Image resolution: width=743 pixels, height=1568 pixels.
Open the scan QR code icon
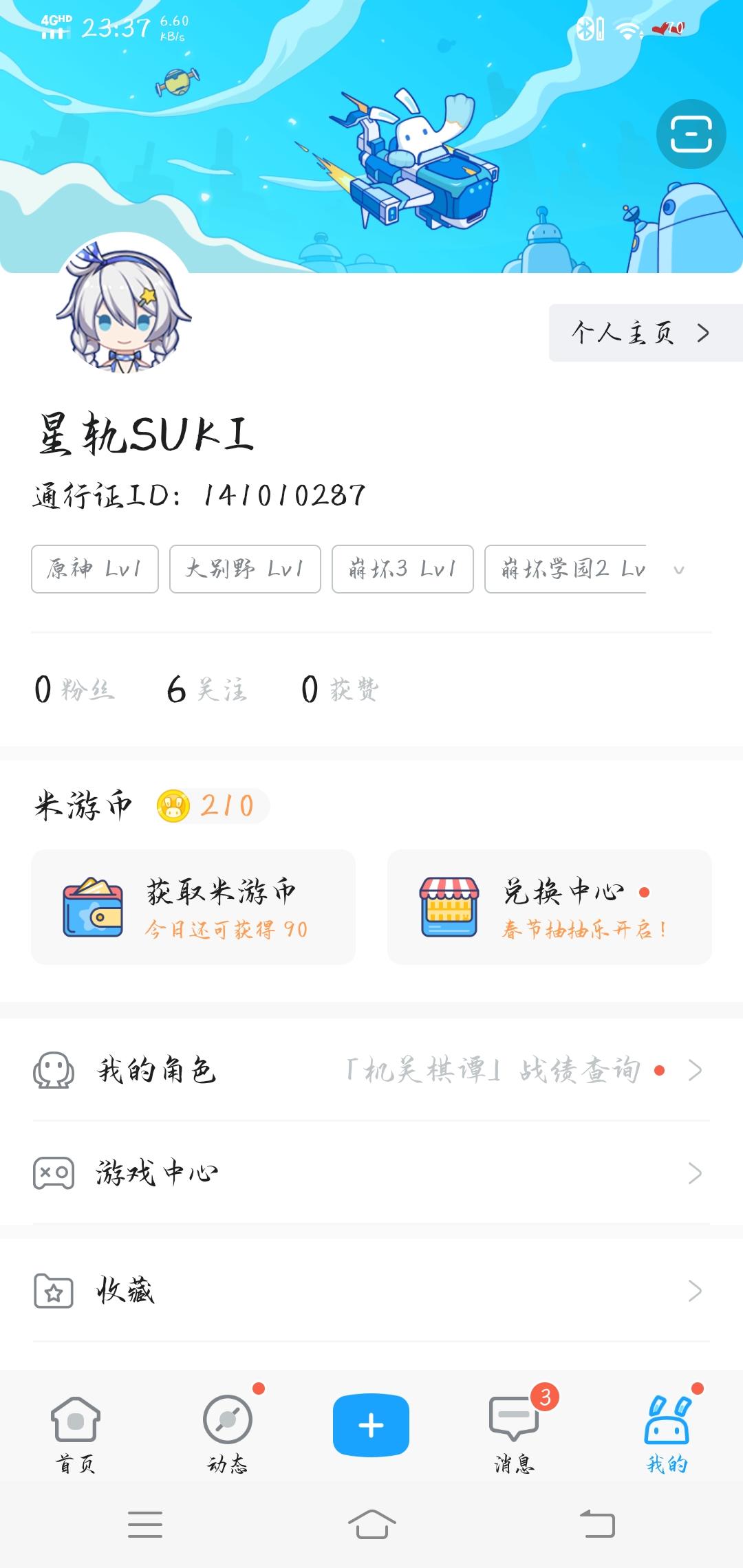(x=691, y=134)
